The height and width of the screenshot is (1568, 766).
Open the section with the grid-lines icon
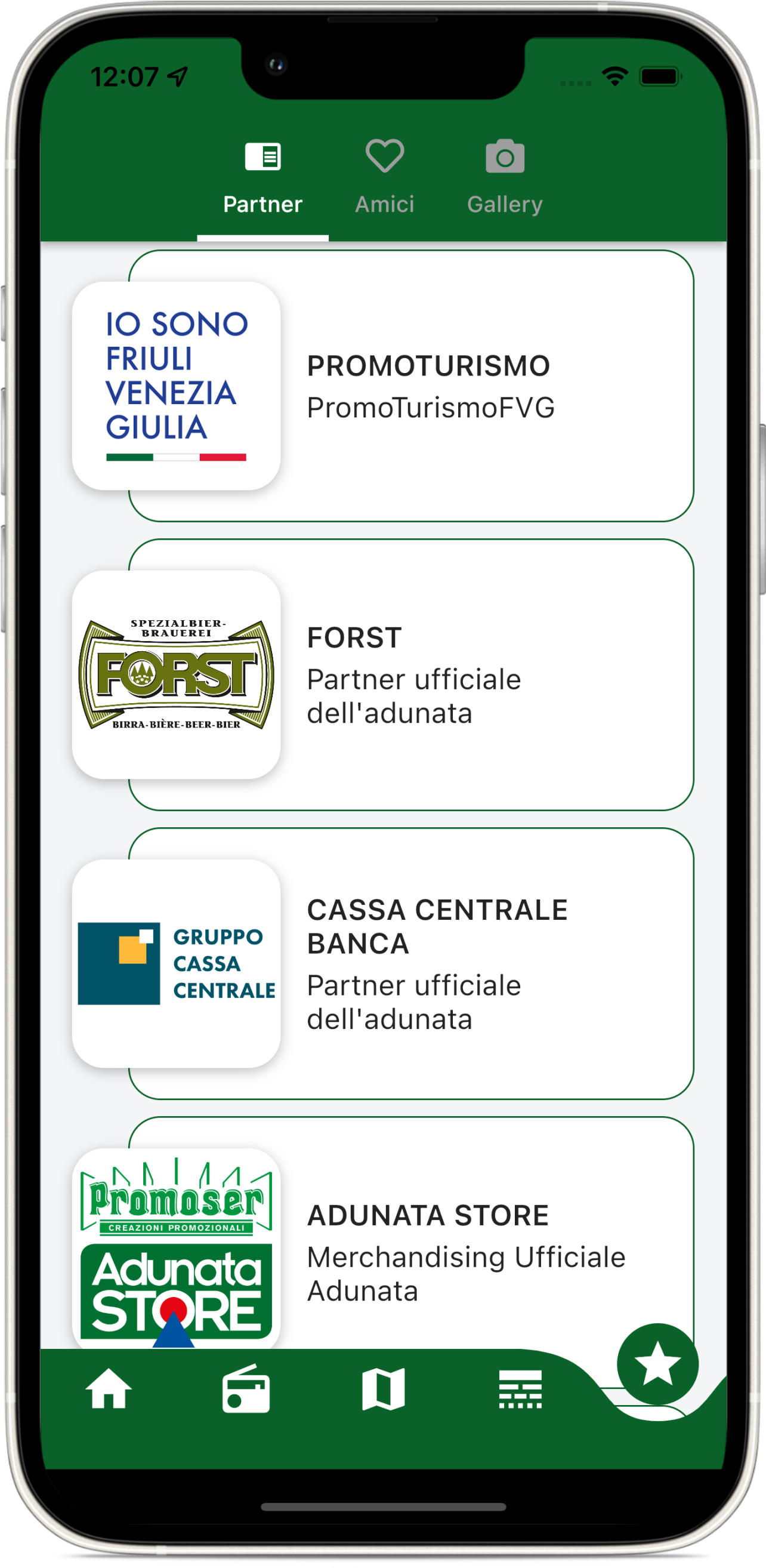pyautogui.click(x=520, y=1390)
